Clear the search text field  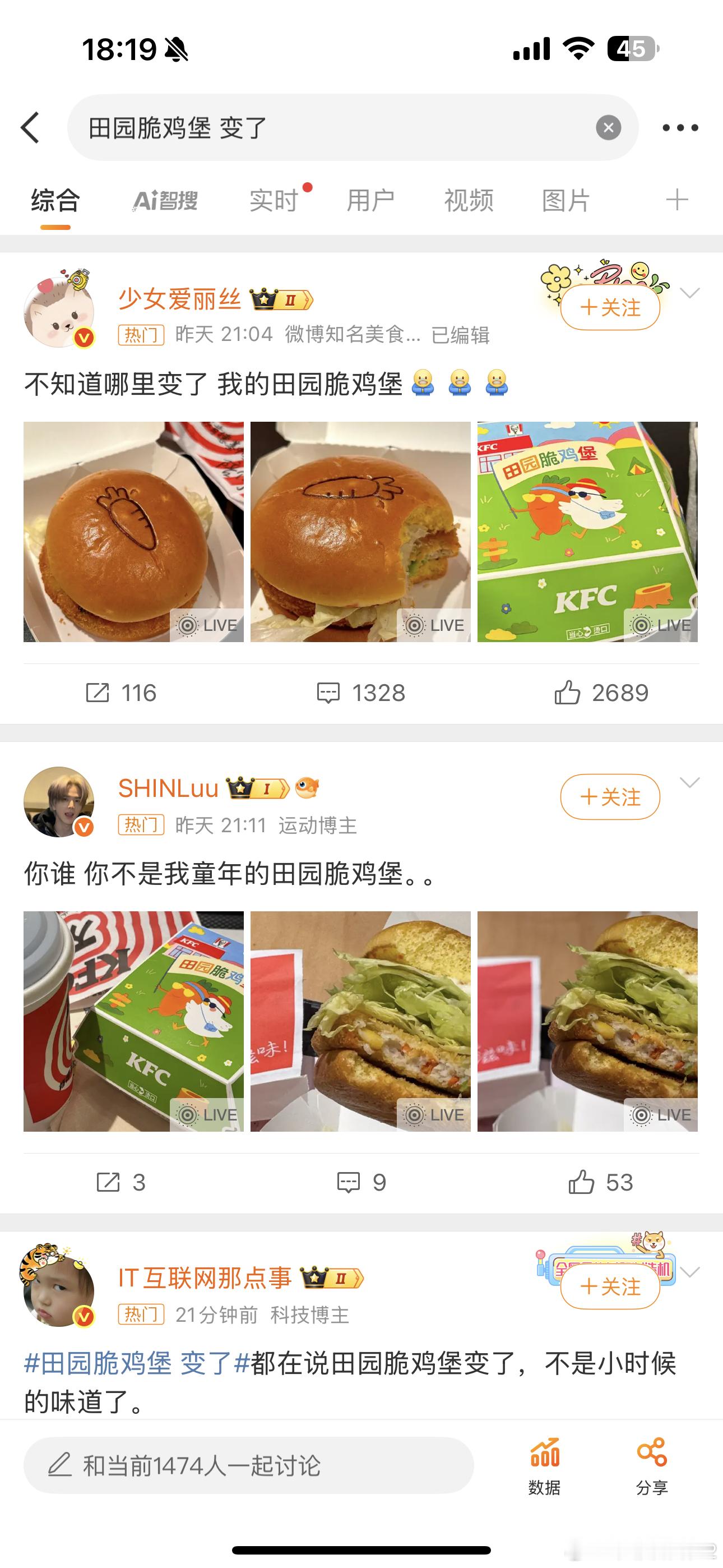[x=608, y=128]
